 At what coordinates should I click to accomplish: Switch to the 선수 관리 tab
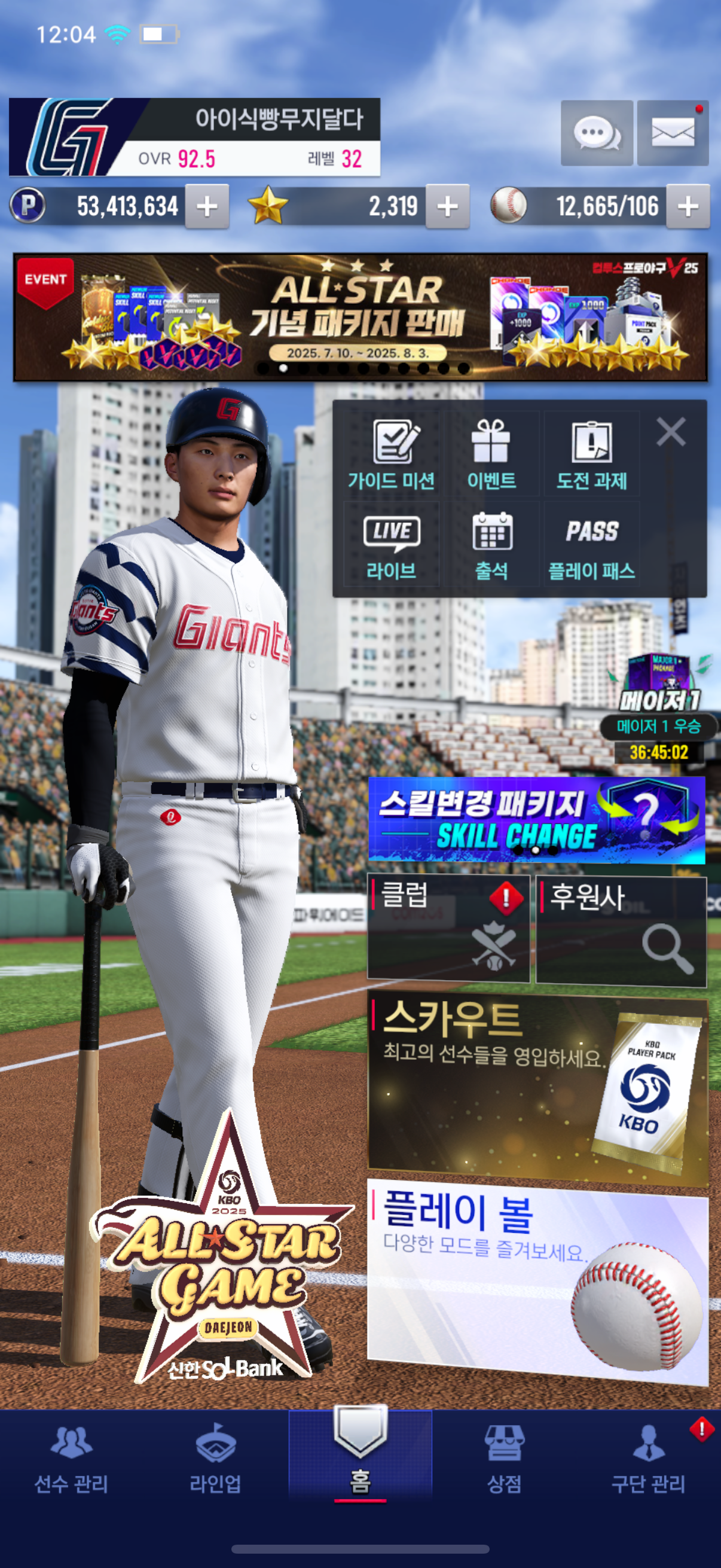(x=71, y=1459)
